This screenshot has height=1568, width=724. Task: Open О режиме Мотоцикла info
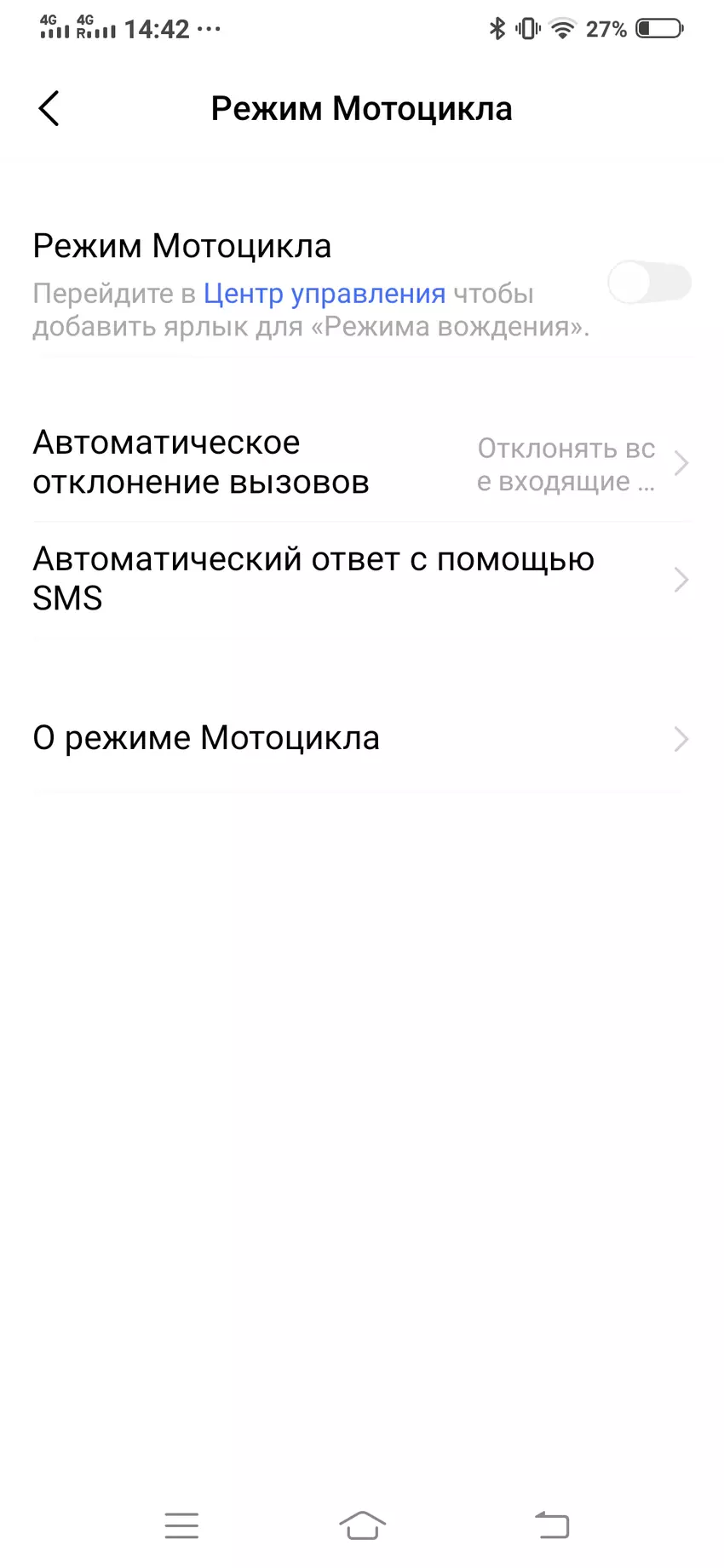pos(361,738)
